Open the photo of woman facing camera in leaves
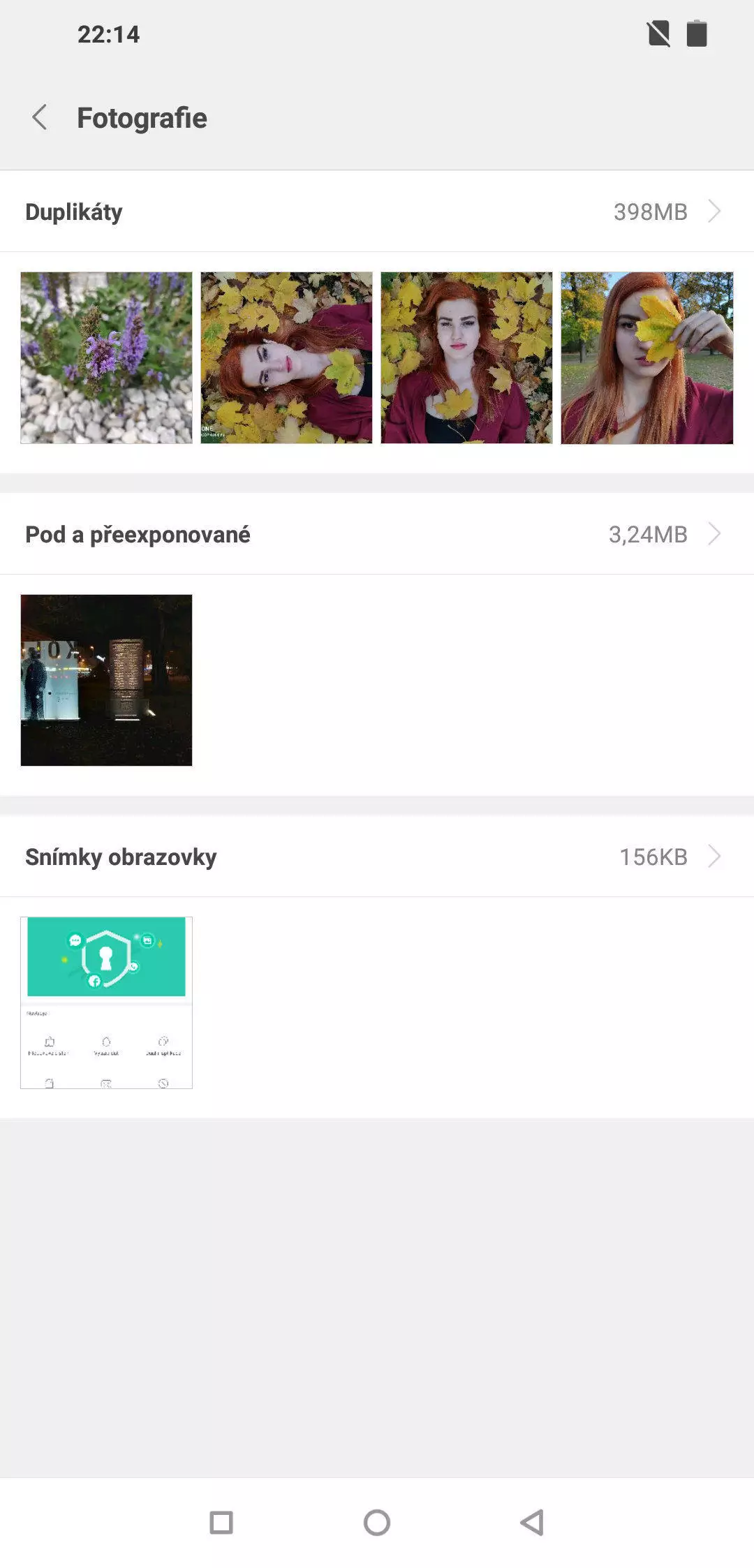This screenshot has width=754, height=1568. click(x=466, y=357)
